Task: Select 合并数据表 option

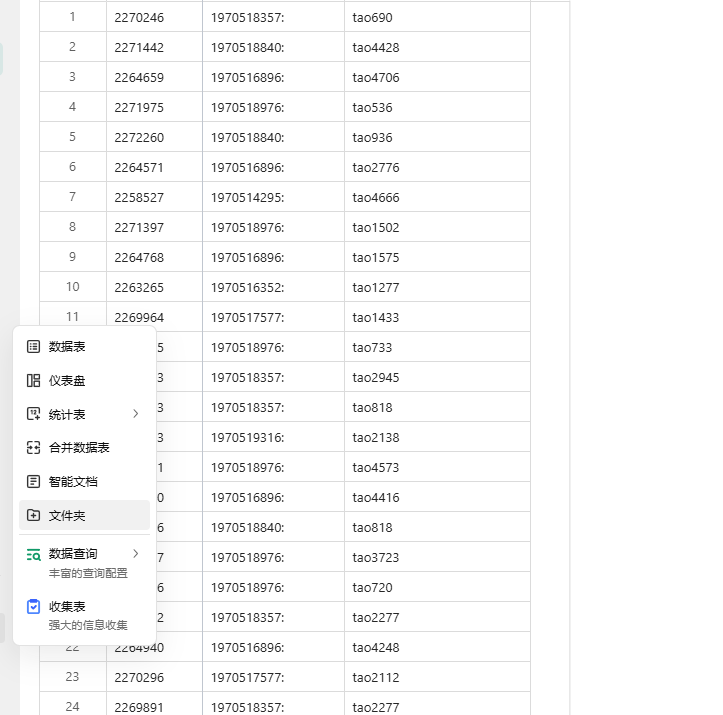Action: coord(84,448)
